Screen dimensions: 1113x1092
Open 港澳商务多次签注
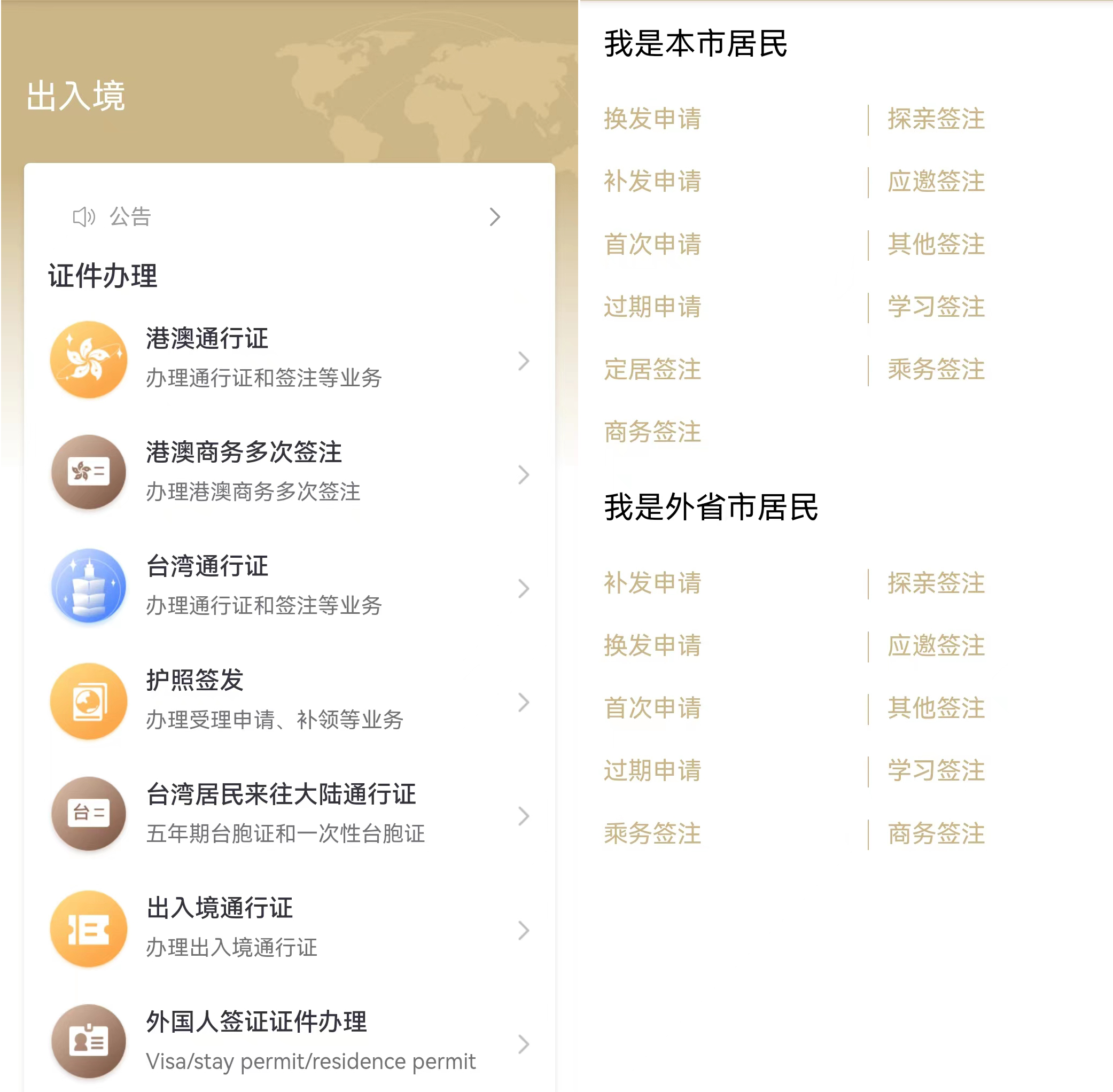pos(287,473)
